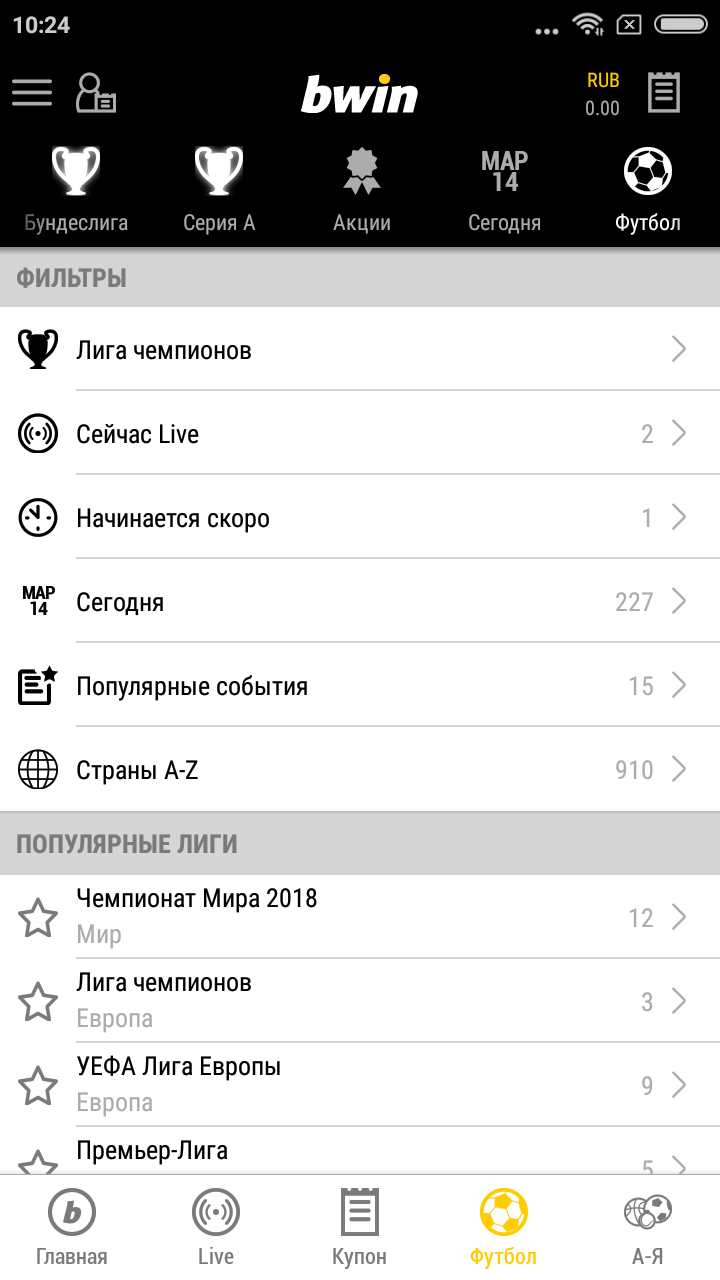Switch to Бундеслига top tab

click(76, 191)
